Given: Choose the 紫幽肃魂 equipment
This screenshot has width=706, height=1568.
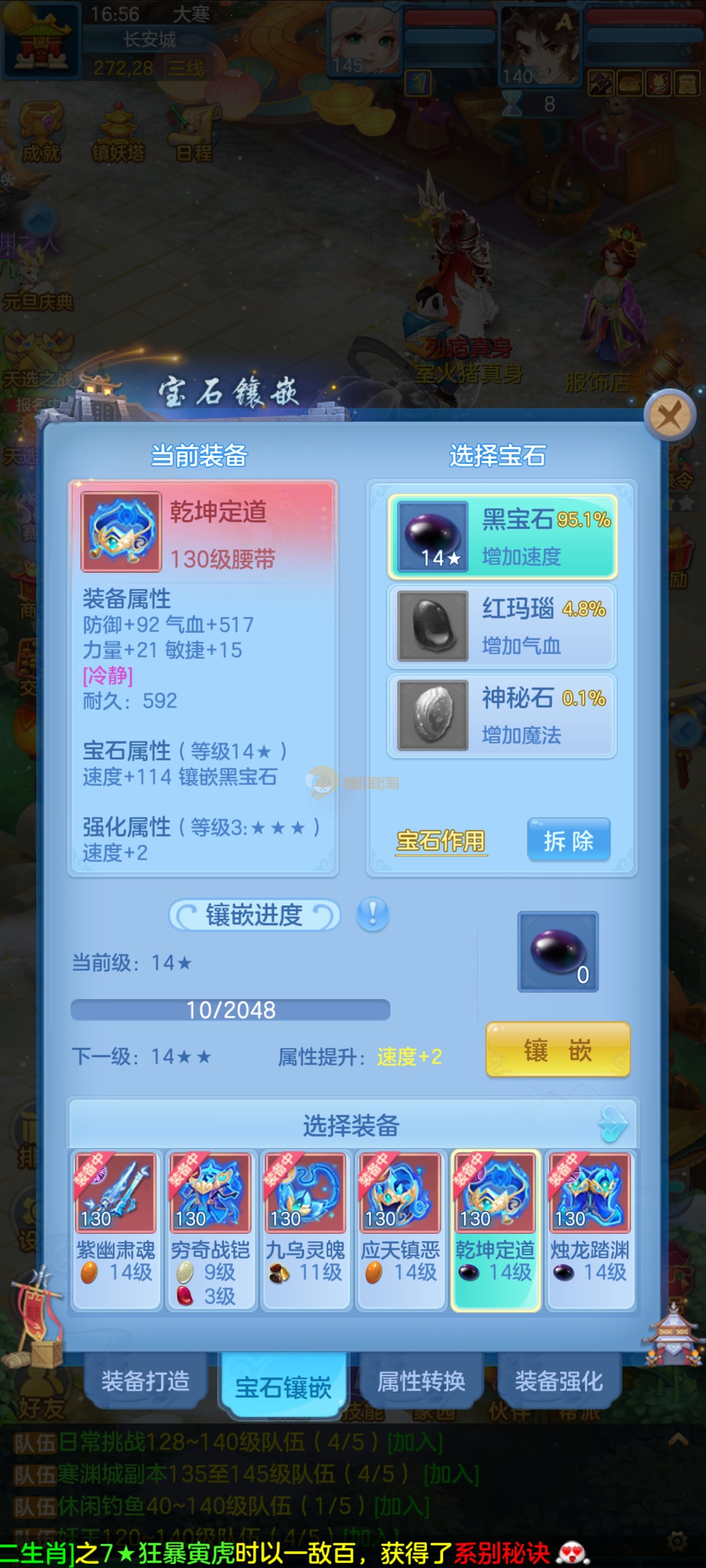Looking at the screenshot, I should point(116,1228).
